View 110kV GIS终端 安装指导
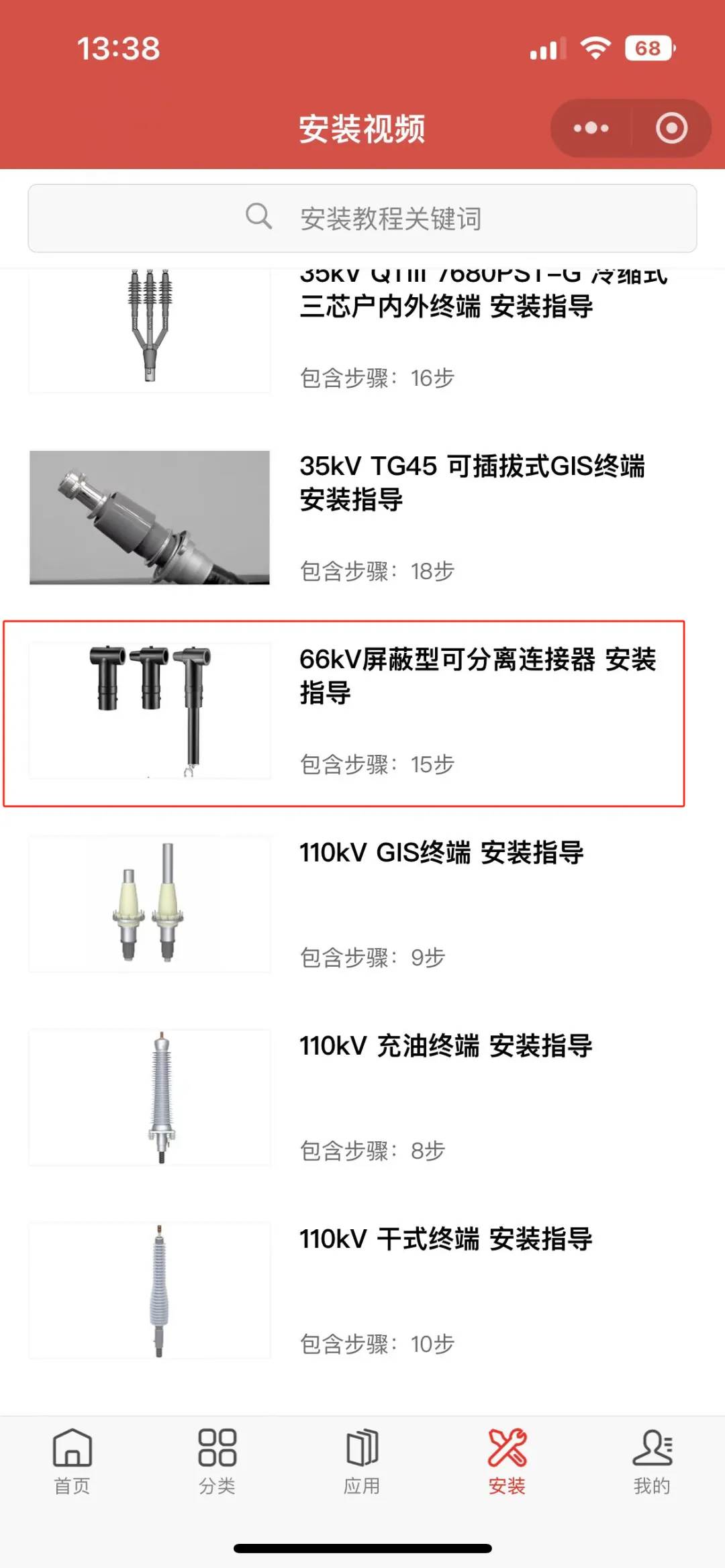725x1568 pixels. click(x=441, y=853)
